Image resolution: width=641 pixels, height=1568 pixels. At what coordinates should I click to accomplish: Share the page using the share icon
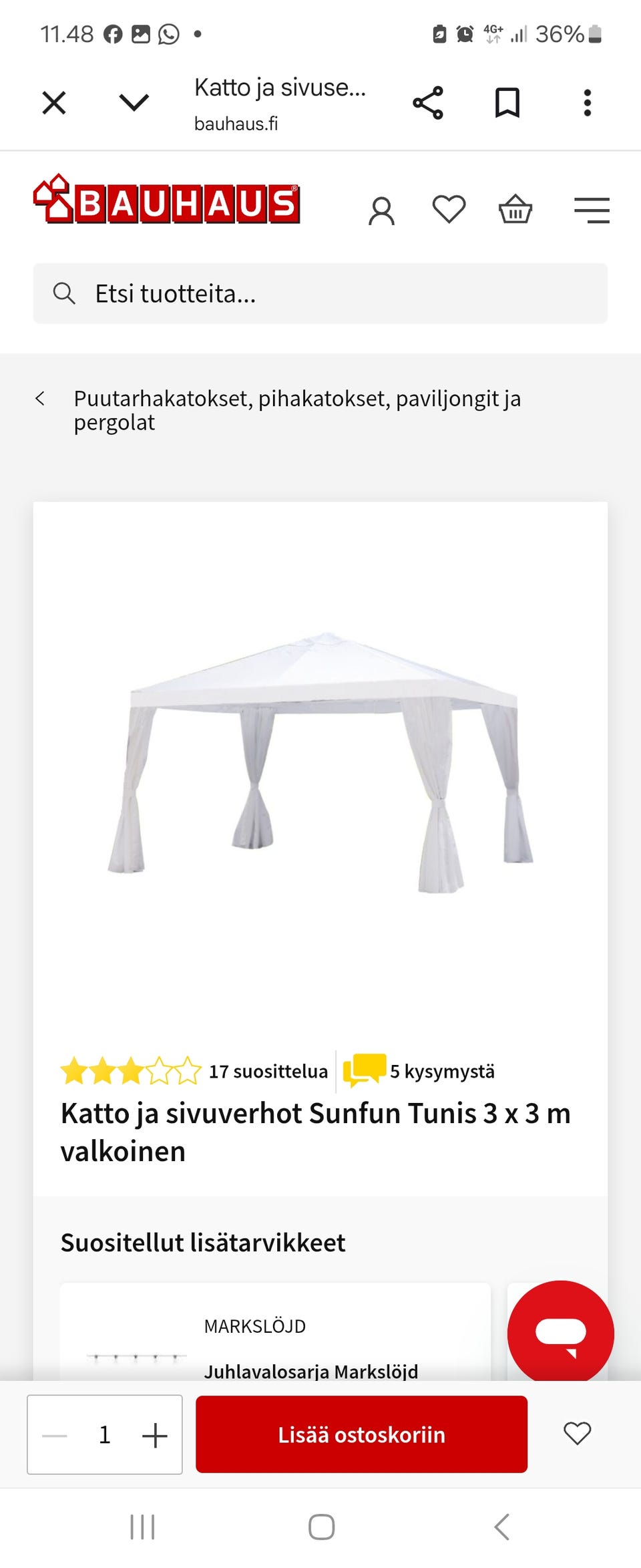coord(427,102)
